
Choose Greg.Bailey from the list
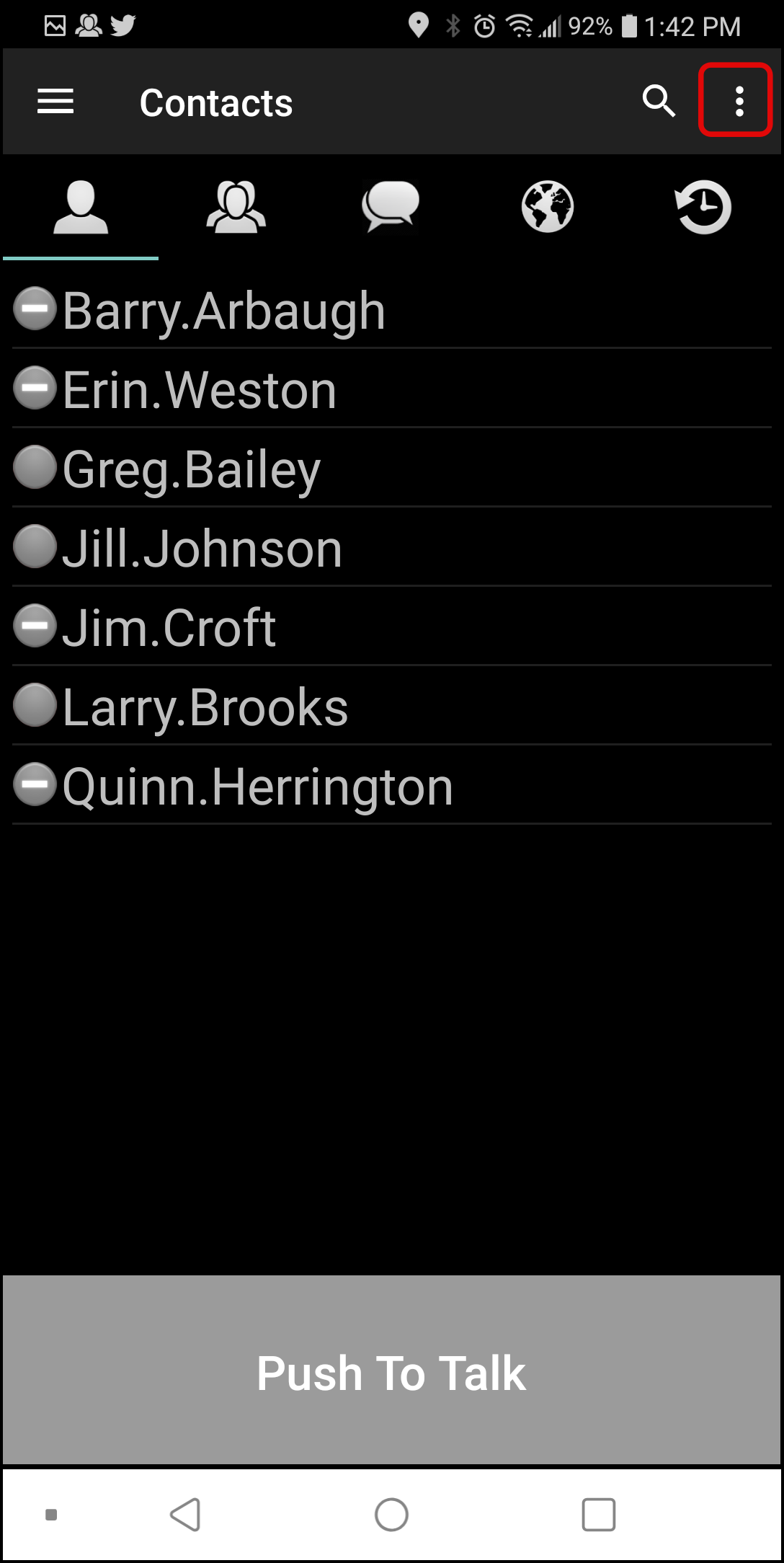pyautogui.click(x=392, y=469)
